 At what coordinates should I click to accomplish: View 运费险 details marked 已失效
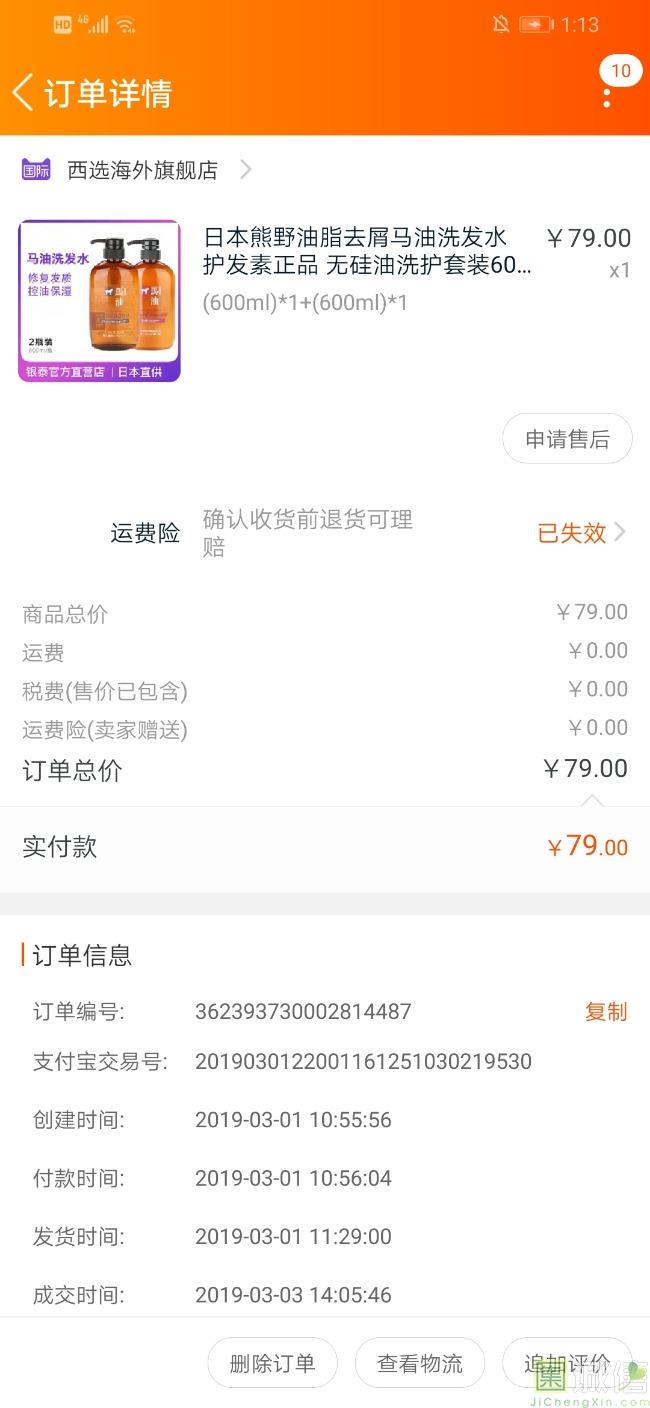click(x=582, y=533)
